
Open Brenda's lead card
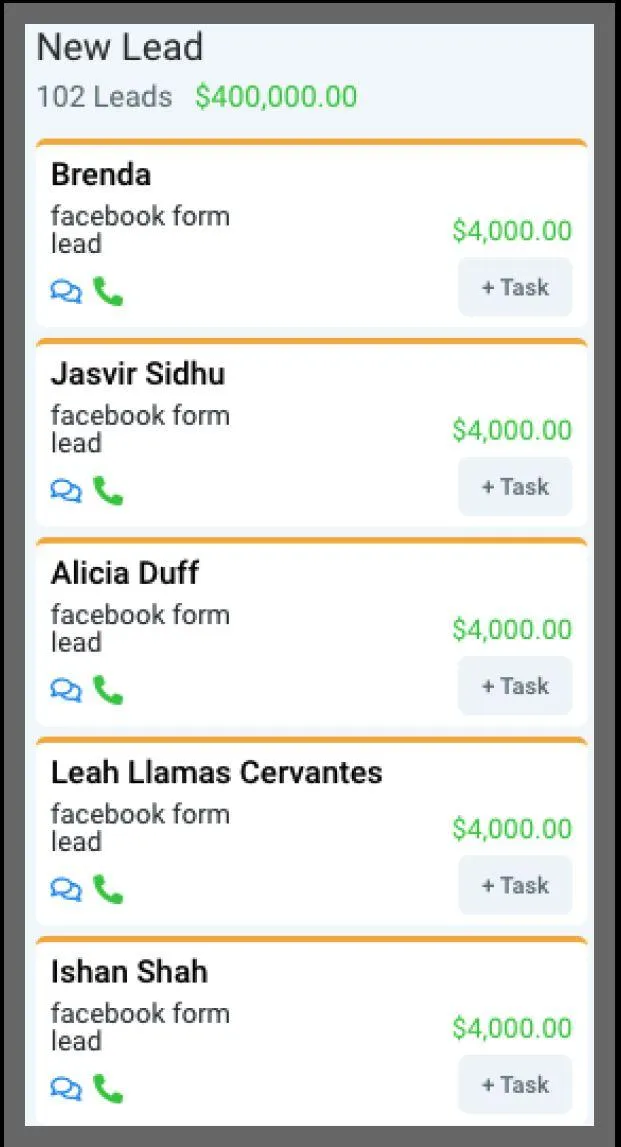[x=311, y=233]
